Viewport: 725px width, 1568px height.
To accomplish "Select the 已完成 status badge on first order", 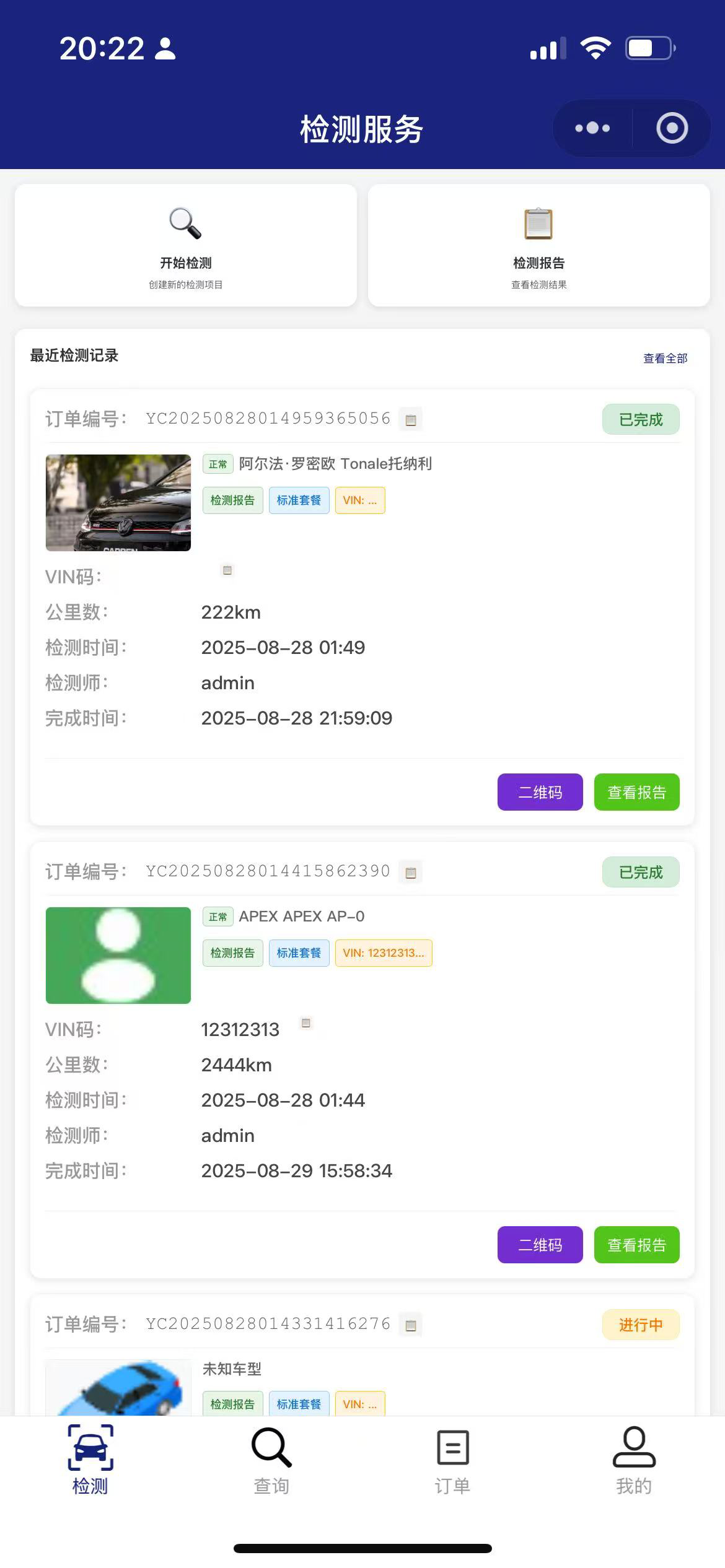I will [x=639, y=419].
